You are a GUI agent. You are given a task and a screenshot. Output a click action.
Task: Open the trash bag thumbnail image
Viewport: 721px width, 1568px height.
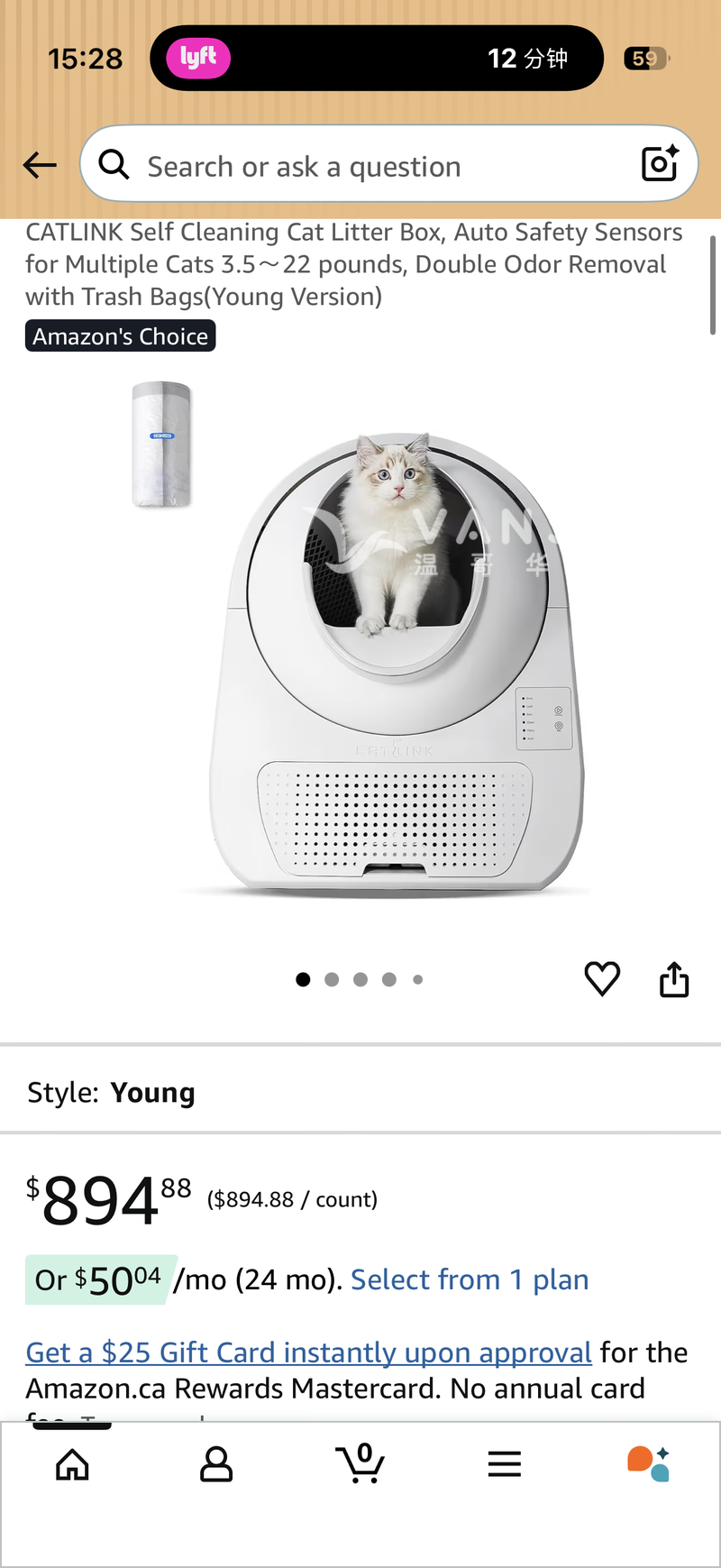click(162, 445)
